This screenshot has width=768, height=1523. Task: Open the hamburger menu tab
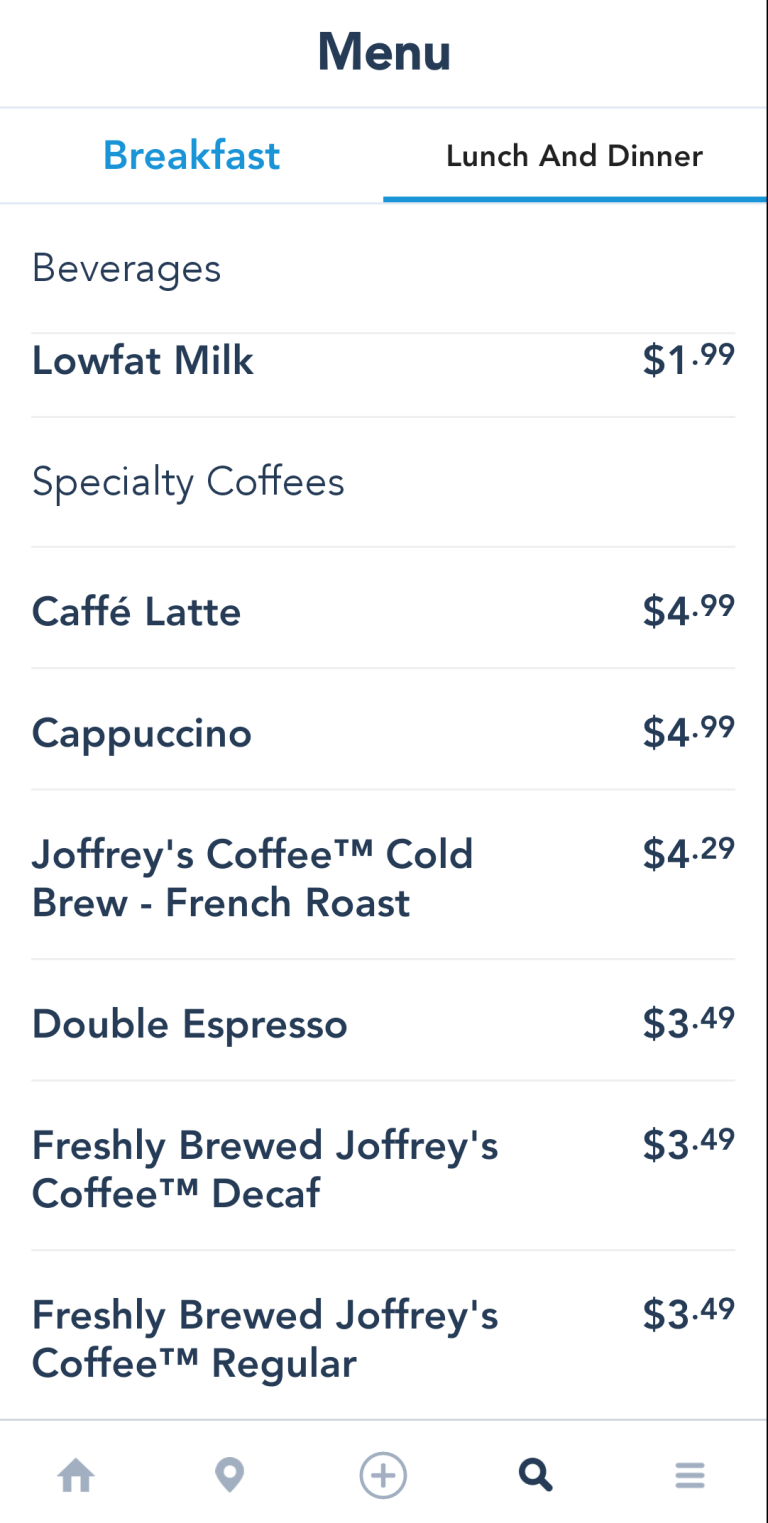(690, 1475)
